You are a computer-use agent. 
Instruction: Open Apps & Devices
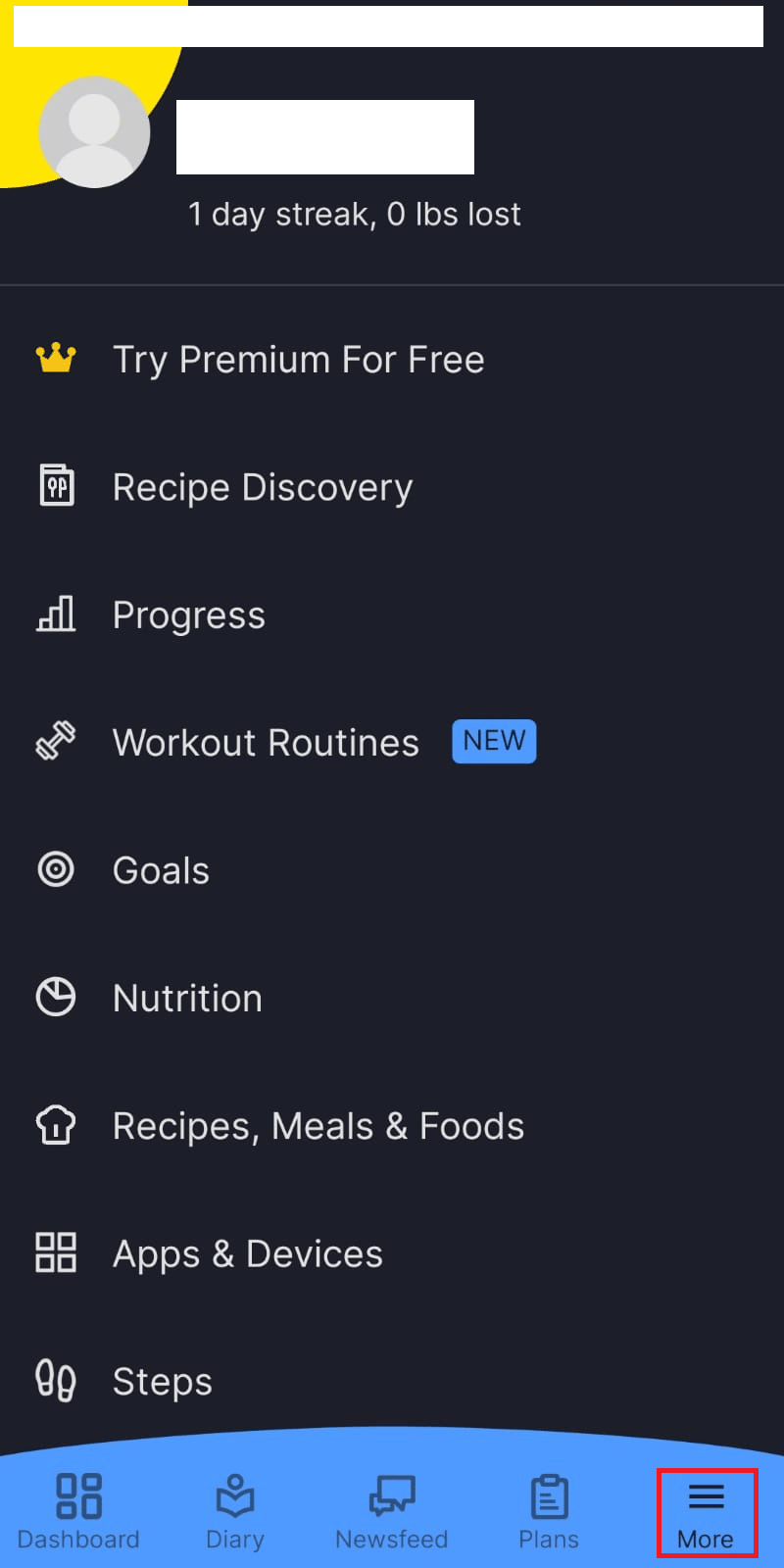[247, 1253]
